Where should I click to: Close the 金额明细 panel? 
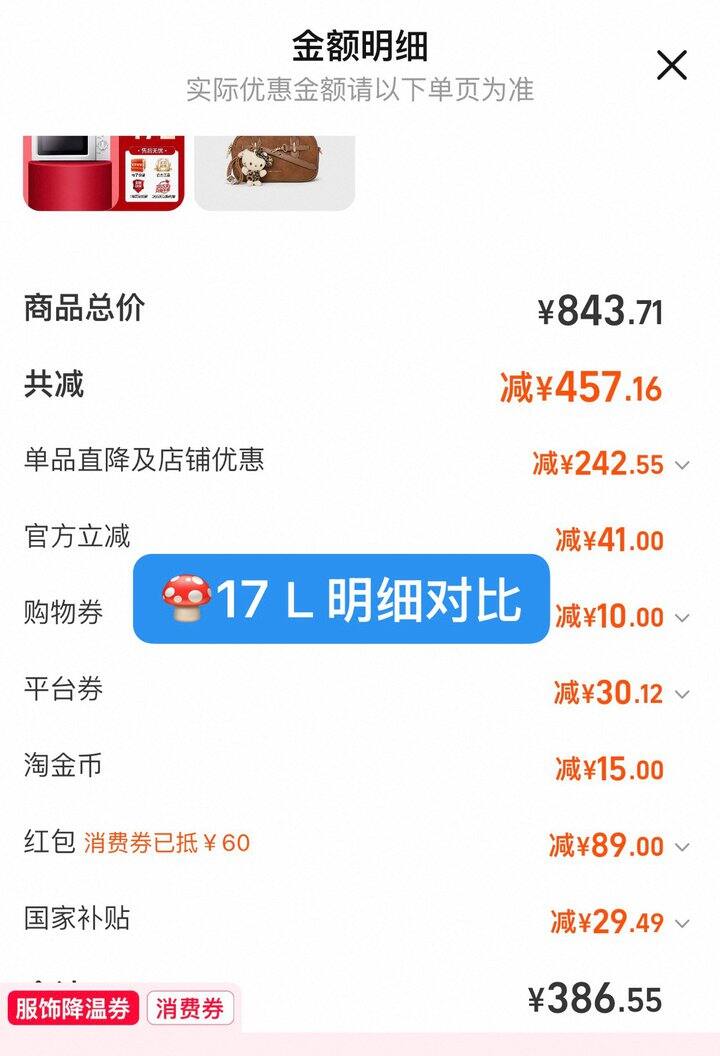(671, 65)
